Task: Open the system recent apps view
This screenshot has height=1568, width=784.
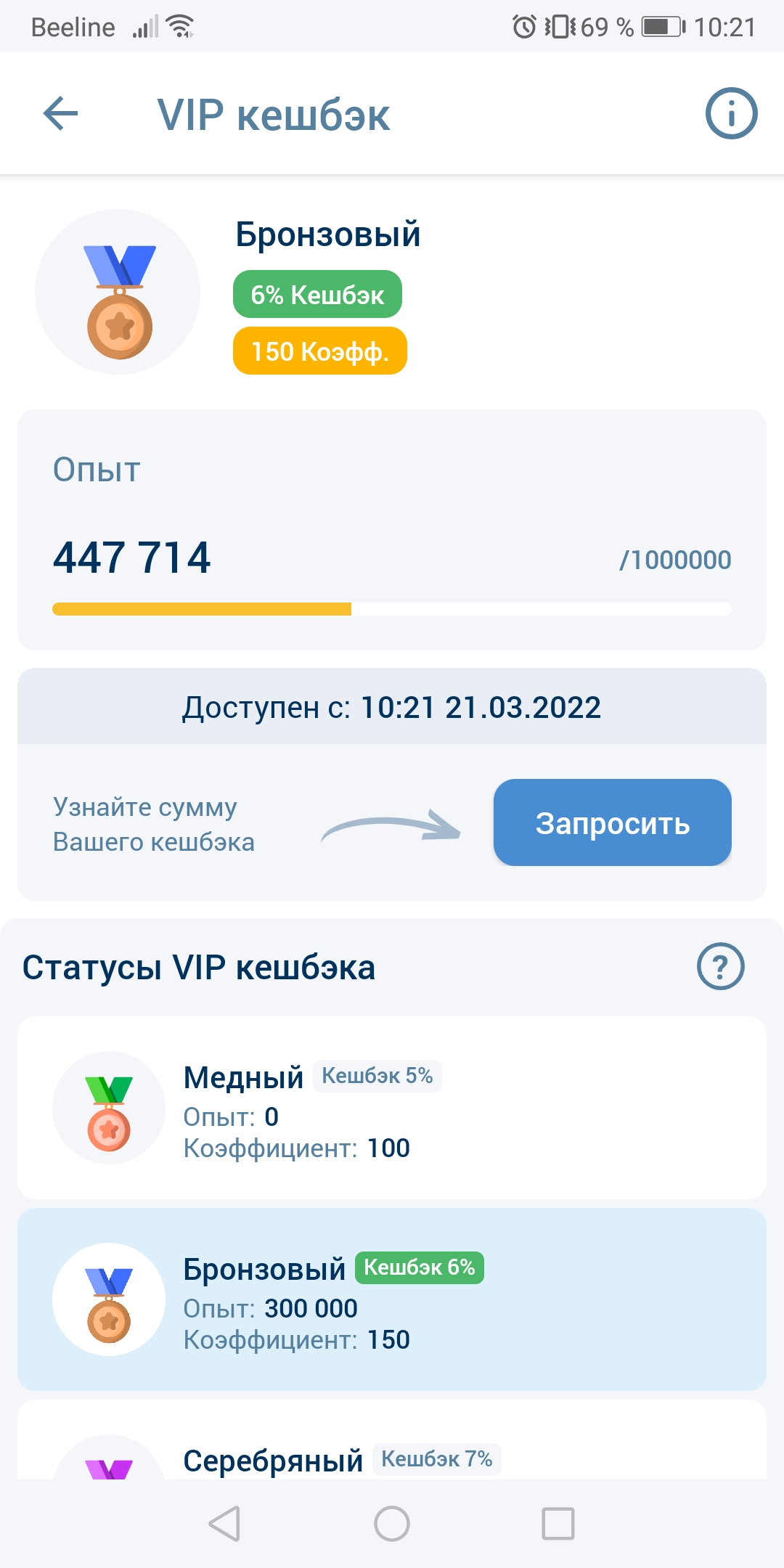Action: (558, 1523)
